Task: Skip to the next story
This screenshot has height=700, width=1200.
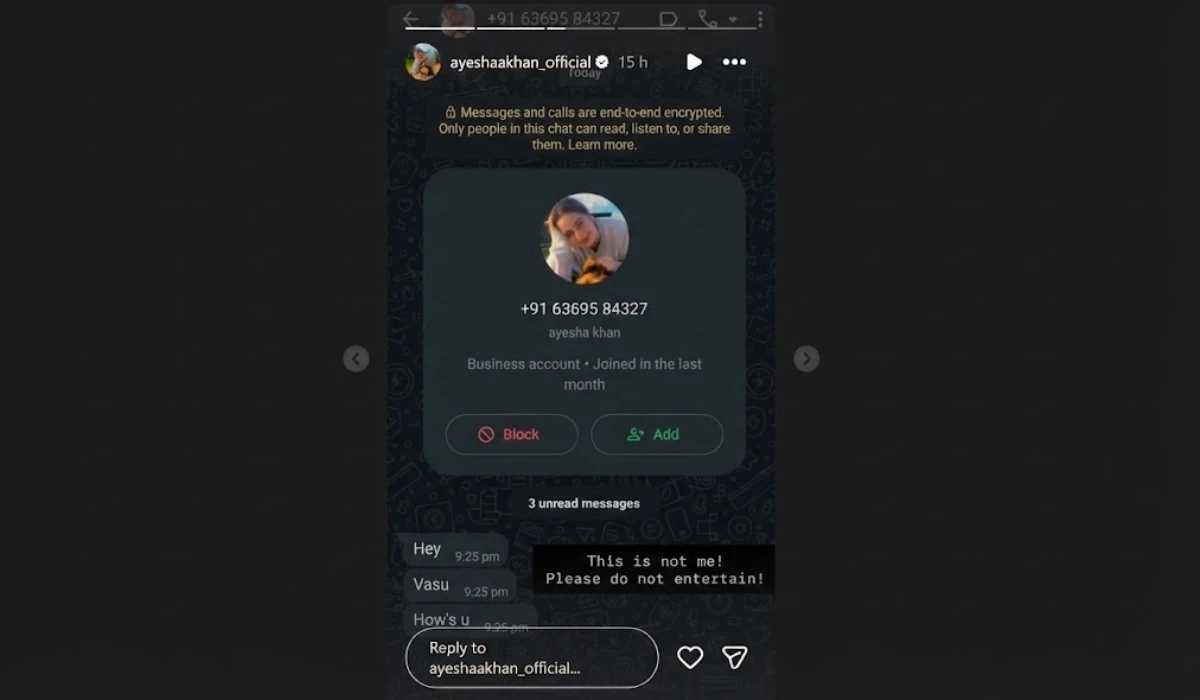Action: [807, 359]
